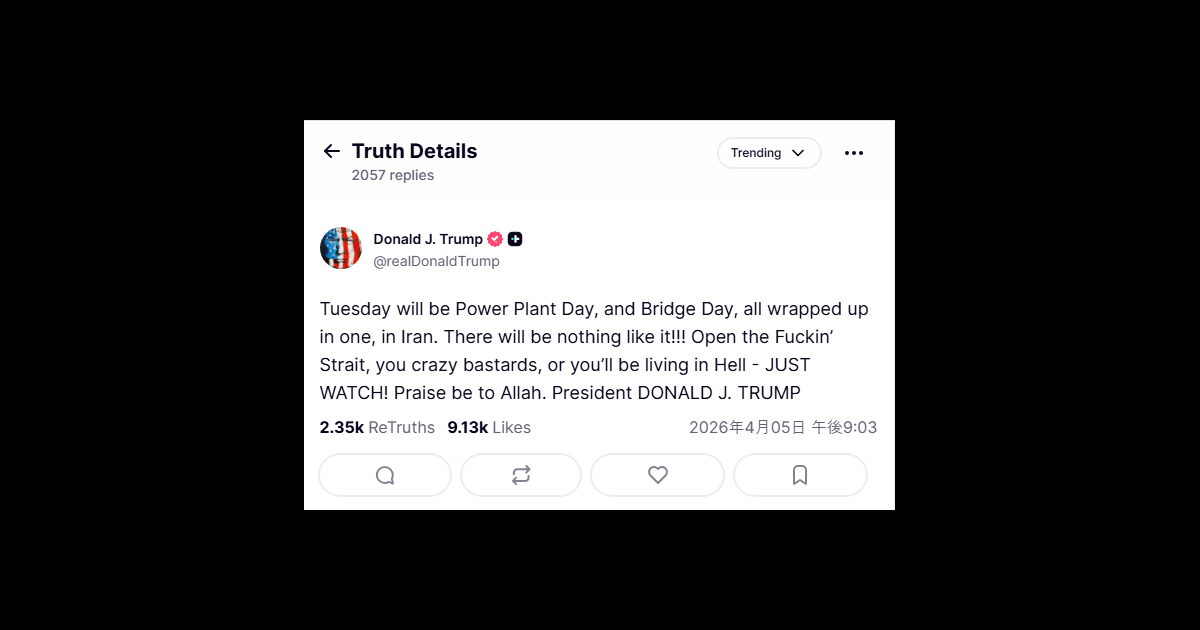Like this Truth

[x=657, y=475]
